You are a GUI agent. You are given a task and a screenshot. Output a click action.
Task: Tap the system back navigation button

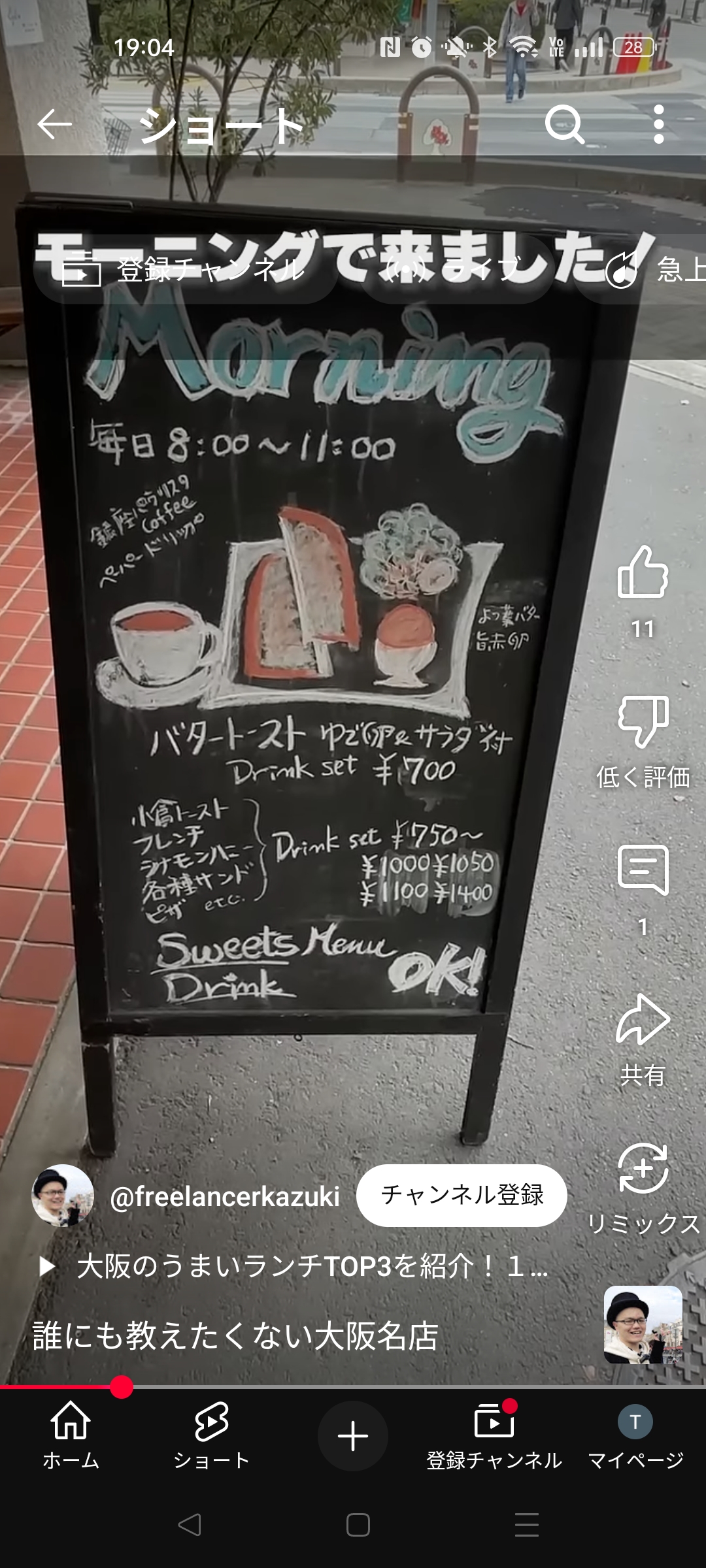point(190,1526)
